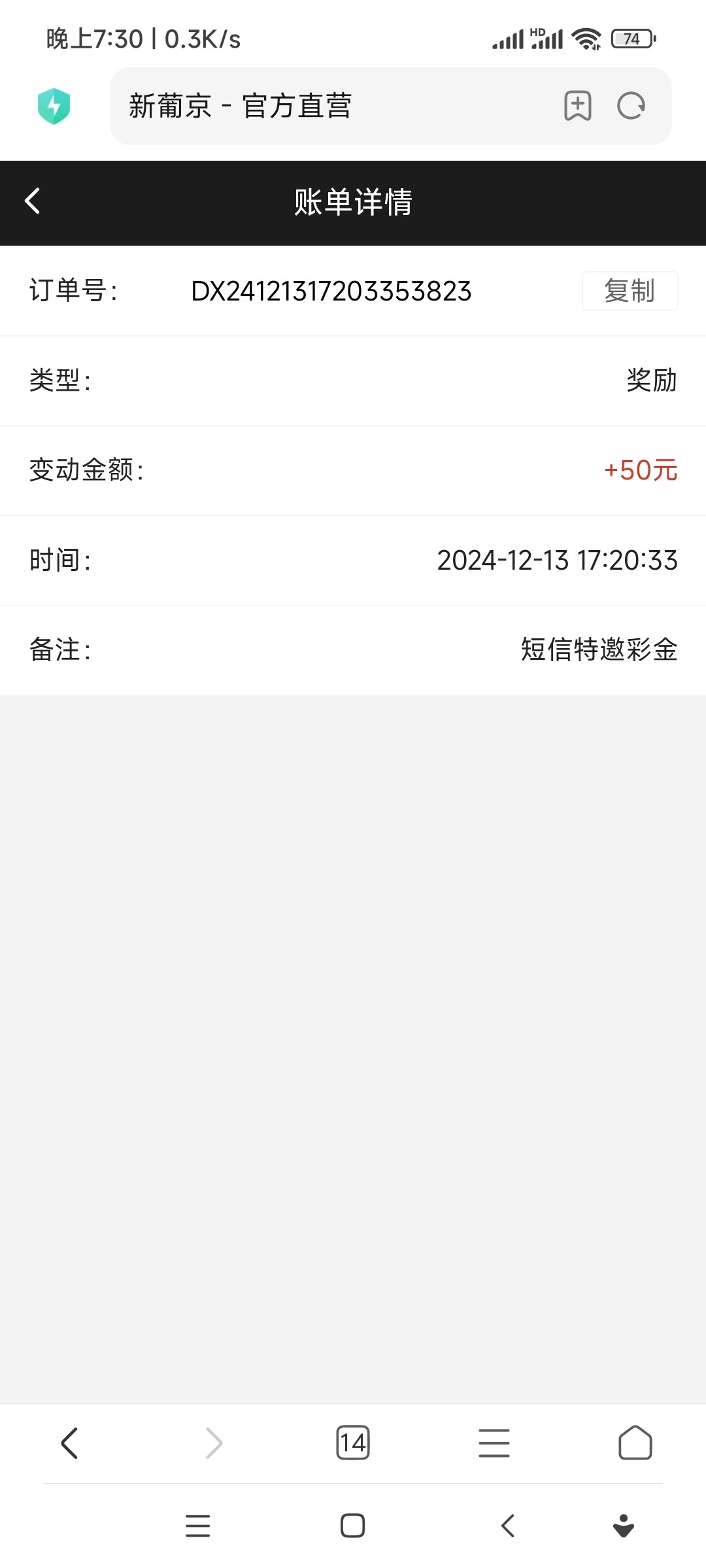
Task: Open recent apps from the system navigation bar
Action: [x=198, y=1526]
